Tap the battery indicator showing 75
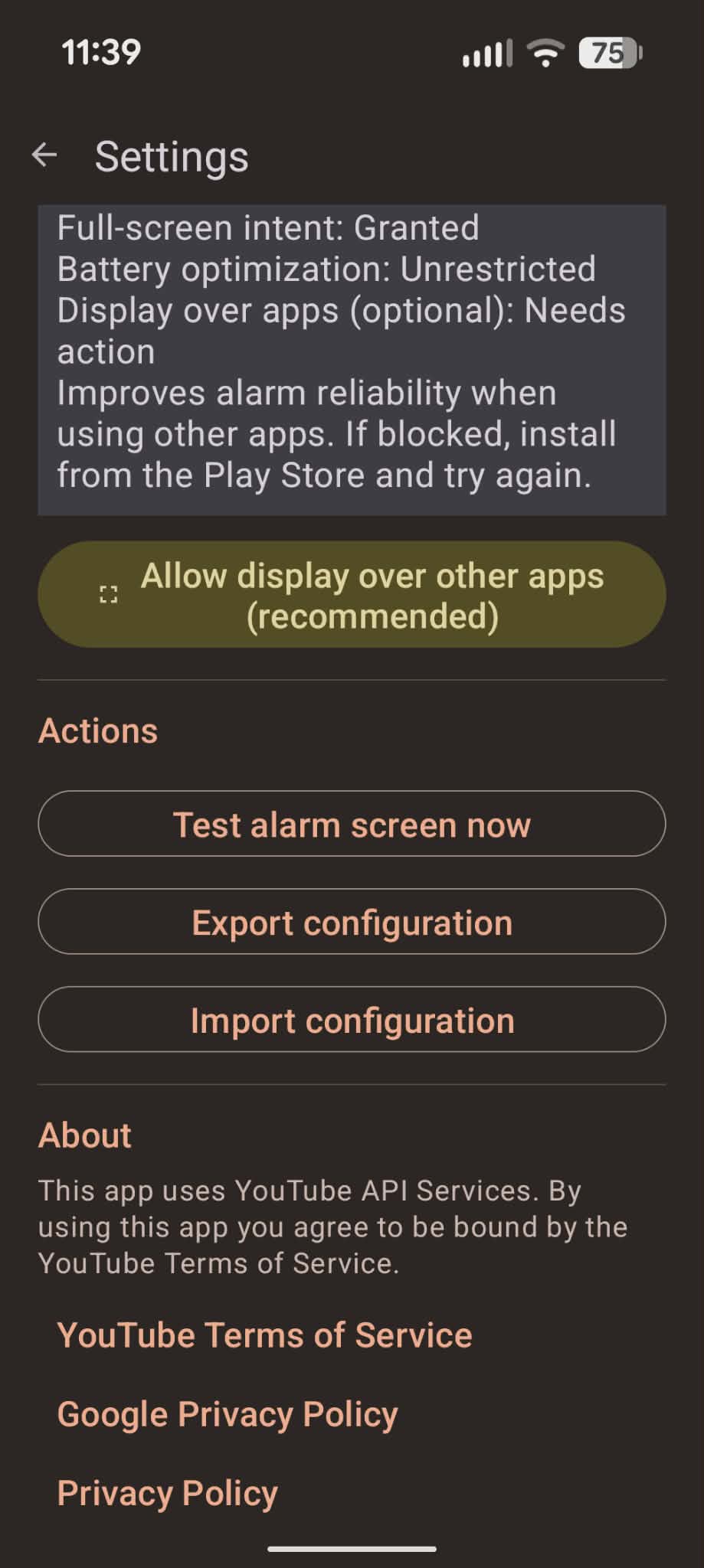 point(607,54)
